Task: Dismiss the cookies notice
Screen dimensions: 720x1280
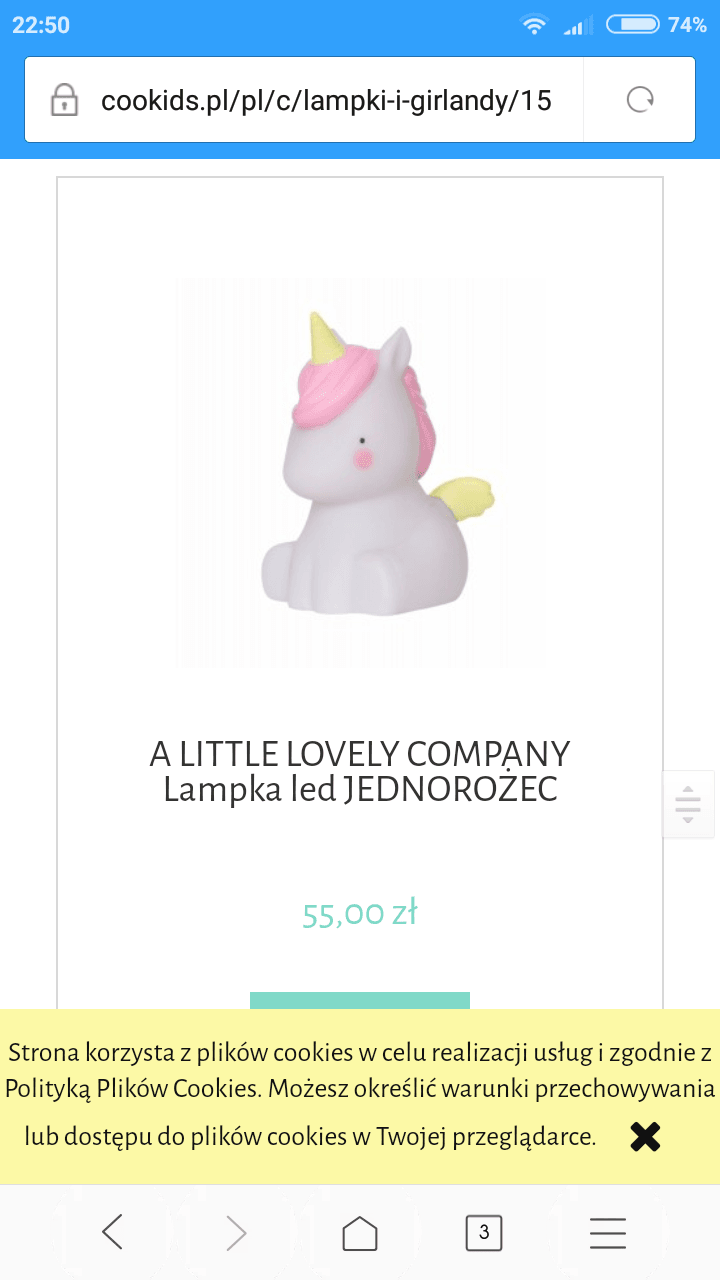Action: (x=646, y=1136)
